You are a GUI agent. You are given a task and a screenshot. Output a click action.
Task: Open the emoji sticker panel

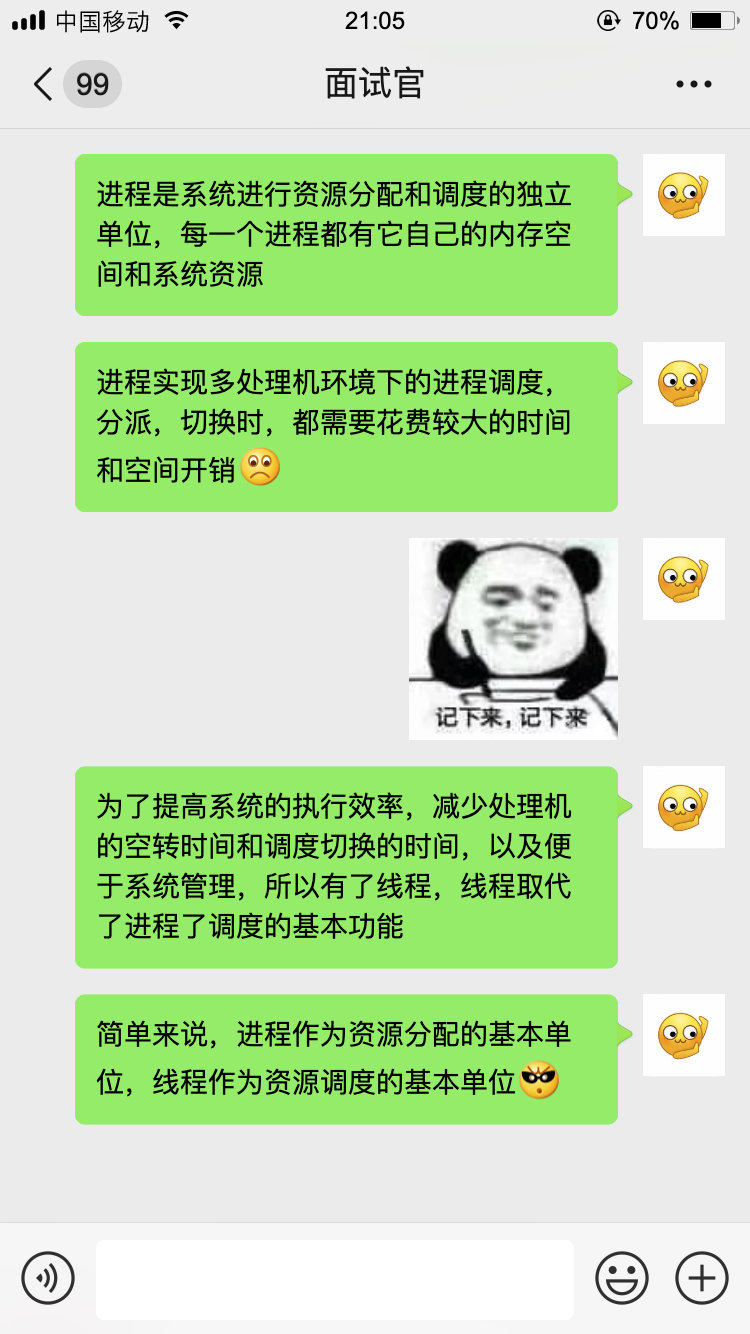coord(622,1277)
